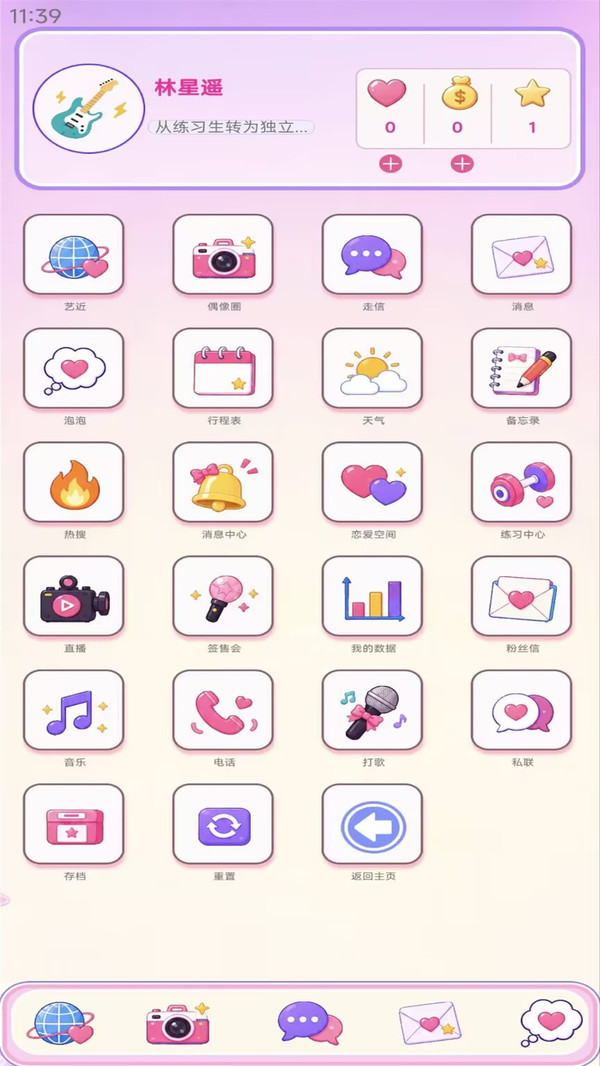View the 热搜 trending flame tile
This screenshot has height=1066, width=600.
click(x=73, y=483)
